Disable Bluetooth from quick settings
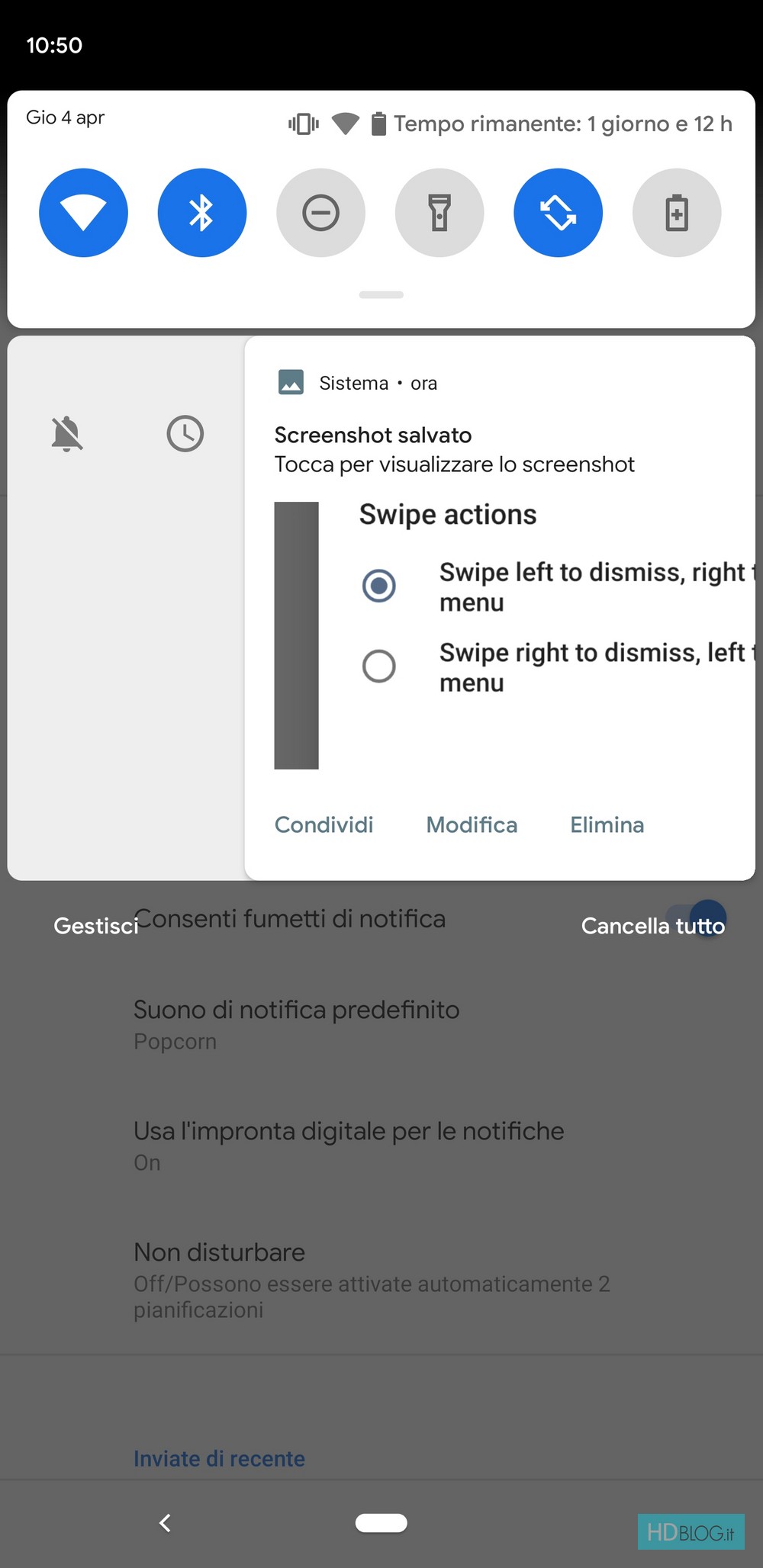This screenshot has height=1568, width=763. 202,213
